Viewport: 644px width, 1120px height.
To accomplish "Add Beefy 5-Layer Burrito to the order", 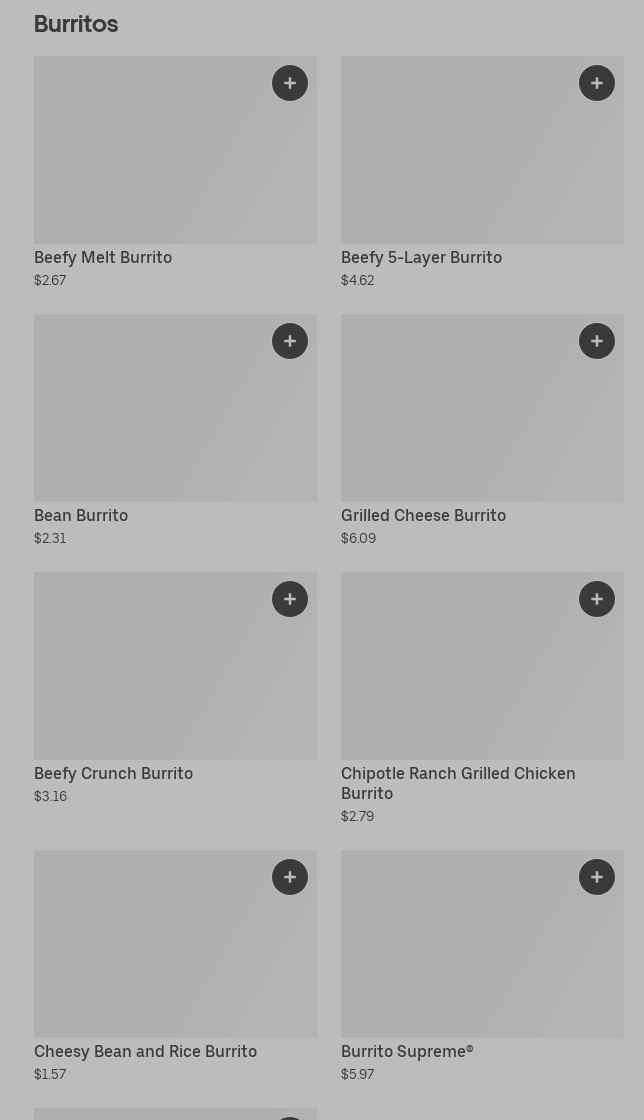I will point(597,83).
